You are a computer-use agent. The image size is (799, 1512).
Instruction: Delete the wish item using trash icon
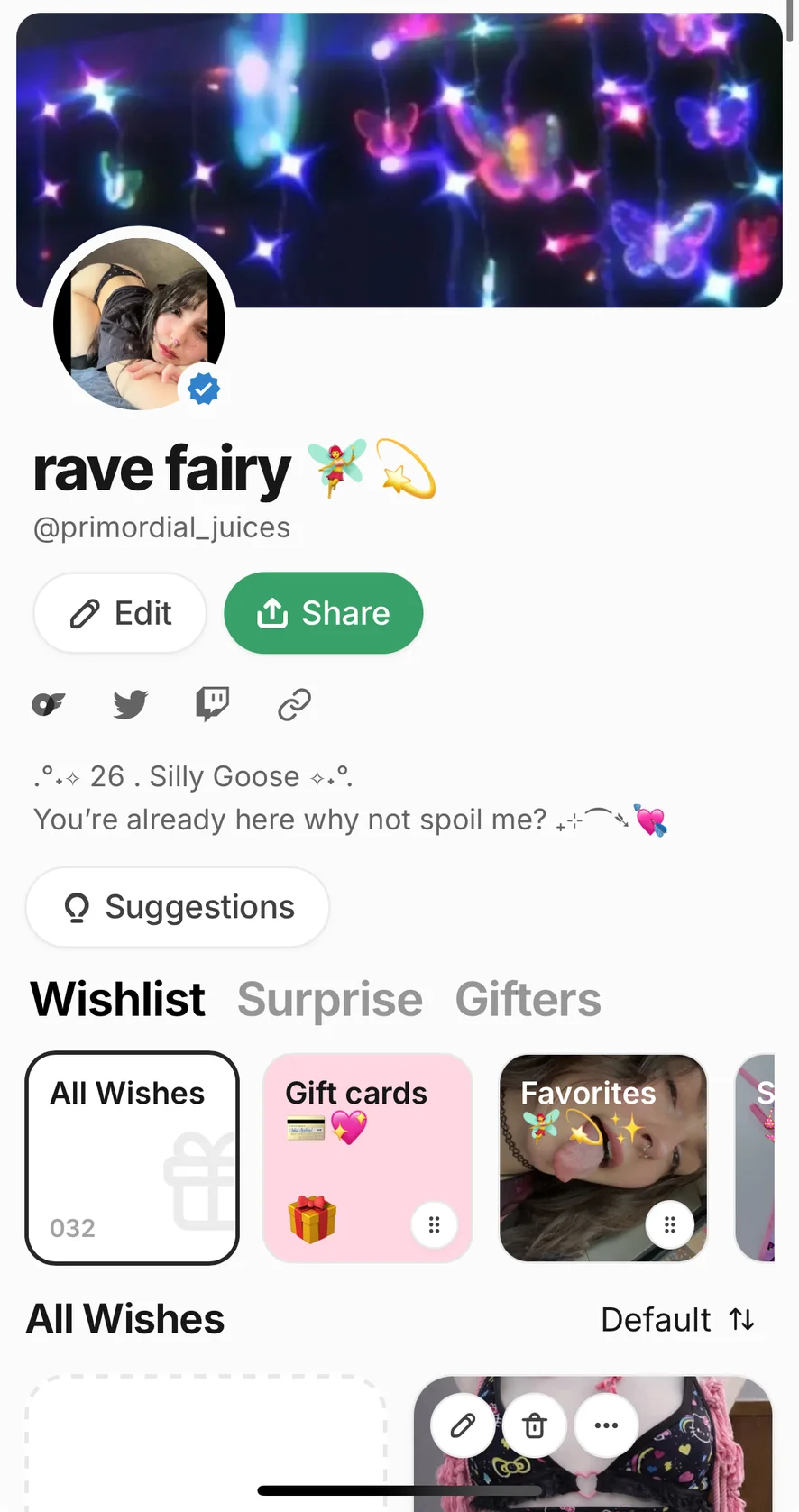535,1425
